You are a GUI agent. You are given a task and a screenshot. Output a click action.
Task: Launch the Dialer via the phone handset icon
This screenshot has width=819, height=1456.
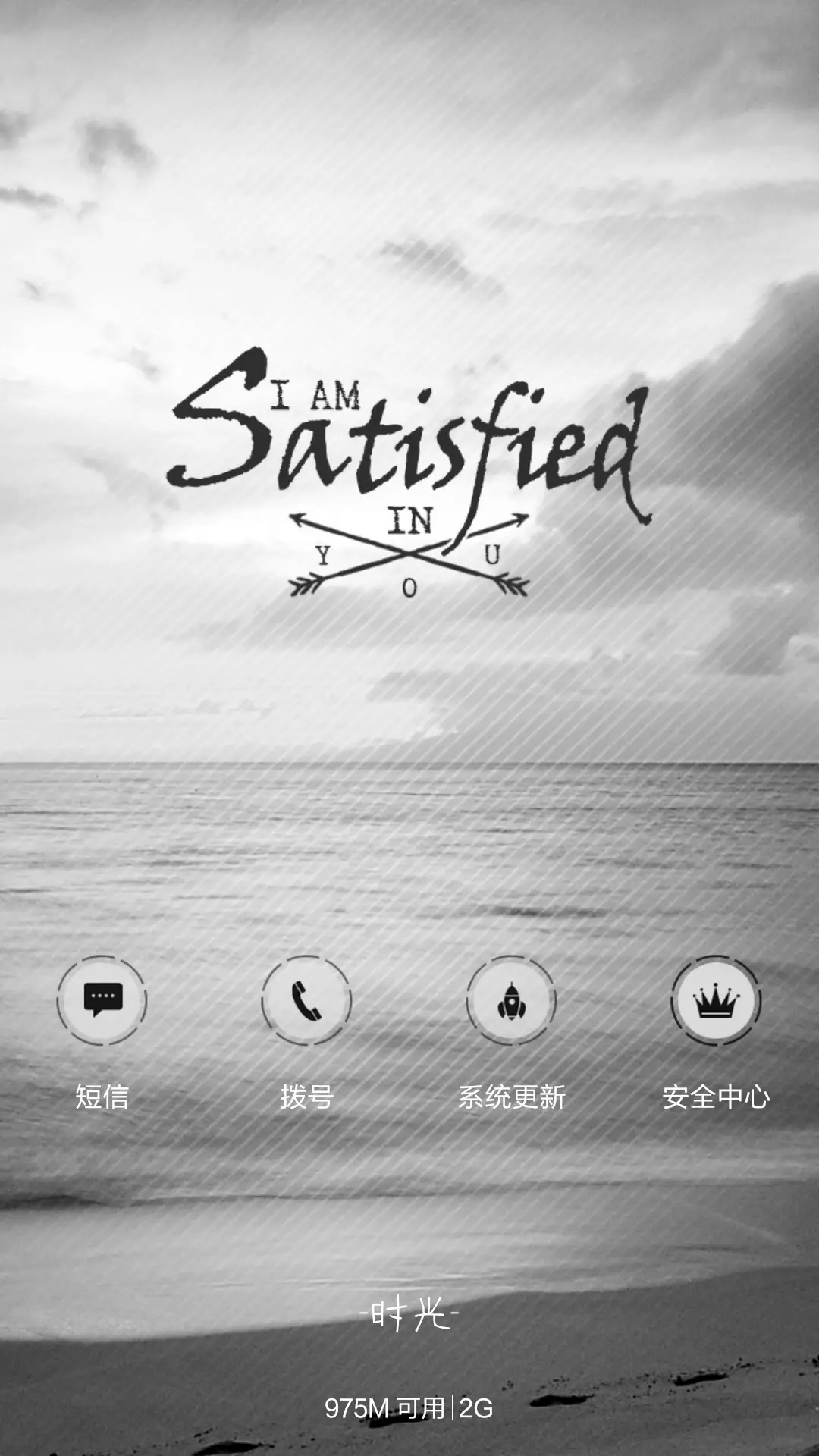point(306,1001)
